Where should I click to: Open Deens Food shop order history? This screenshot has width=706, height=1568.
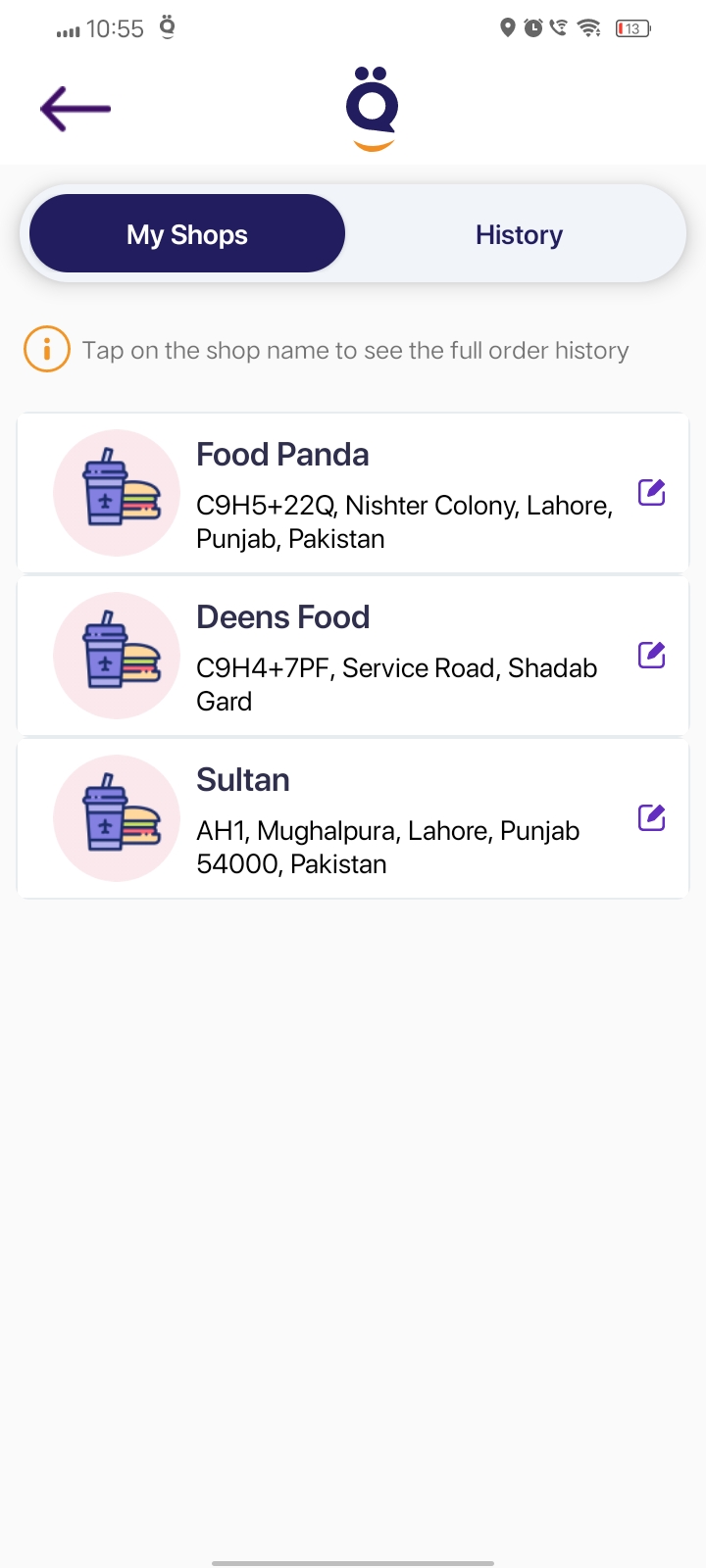point(282,617)
